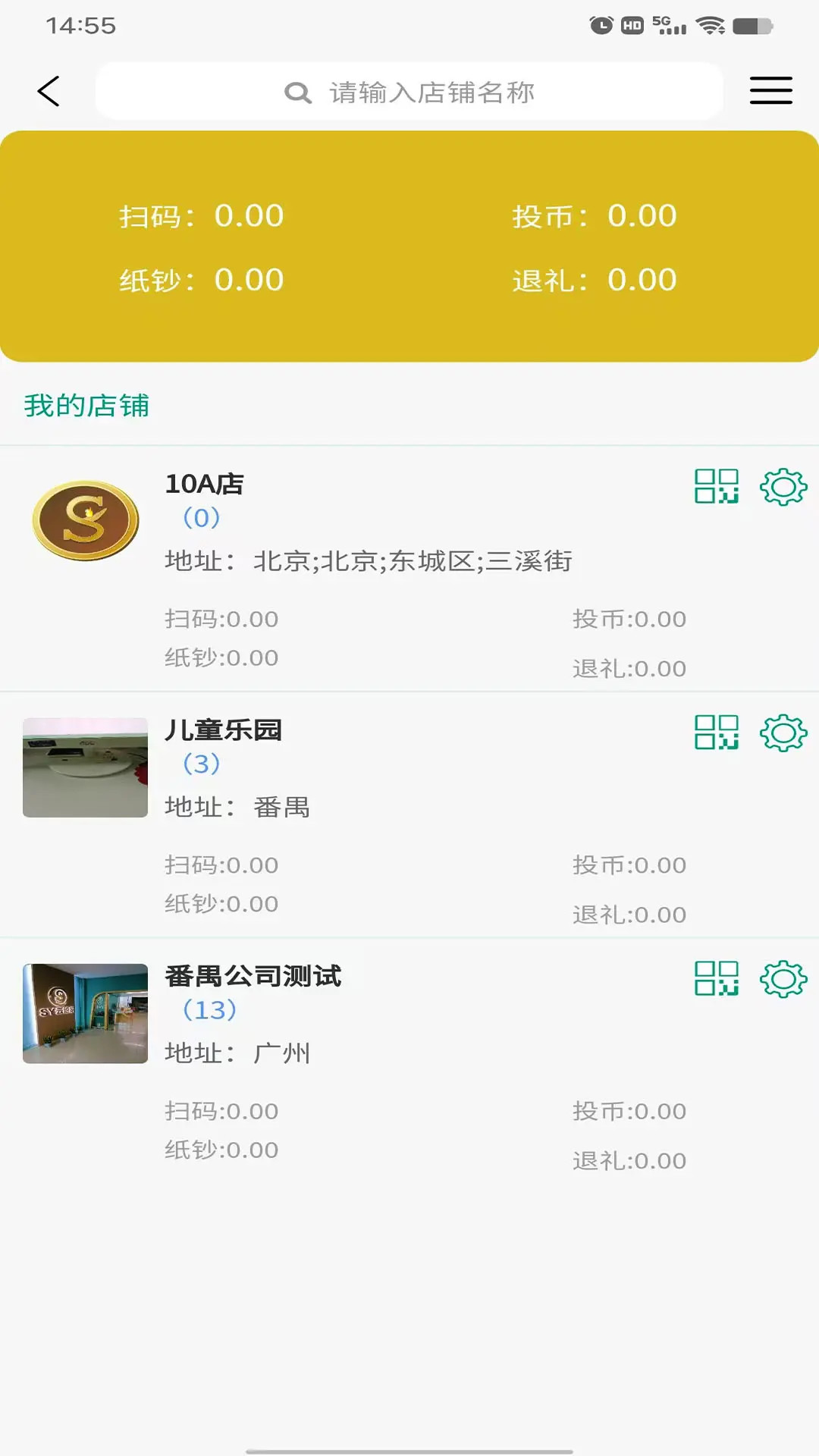Screen dimensions: 819x1456
Task: Click the 儿童乐园 store thumbnail photo
Action: pyautogui.click(x=85, y=767)
